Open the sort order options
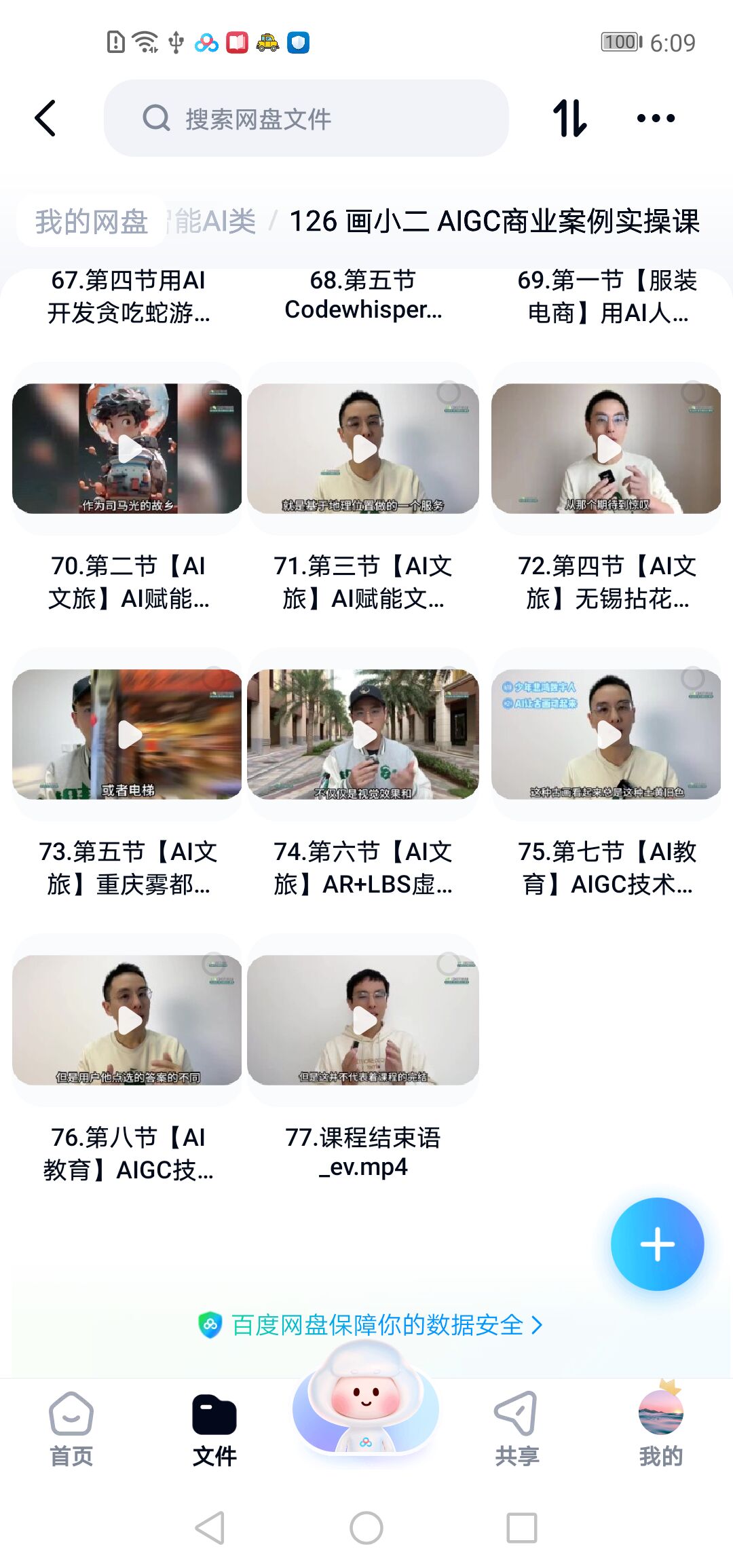 point(569,119)
